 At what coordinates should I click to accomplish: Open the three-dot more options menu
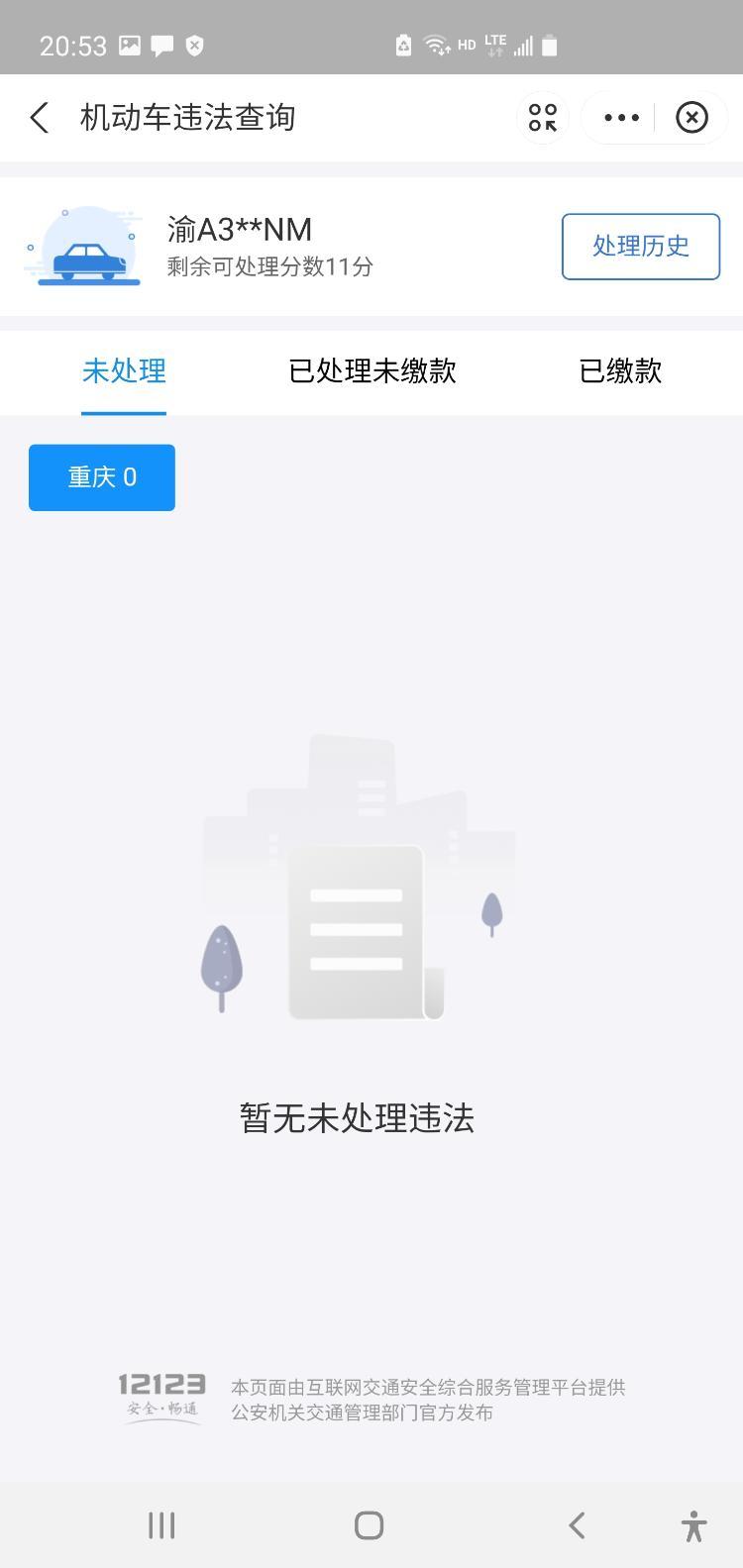coord(621,118)
